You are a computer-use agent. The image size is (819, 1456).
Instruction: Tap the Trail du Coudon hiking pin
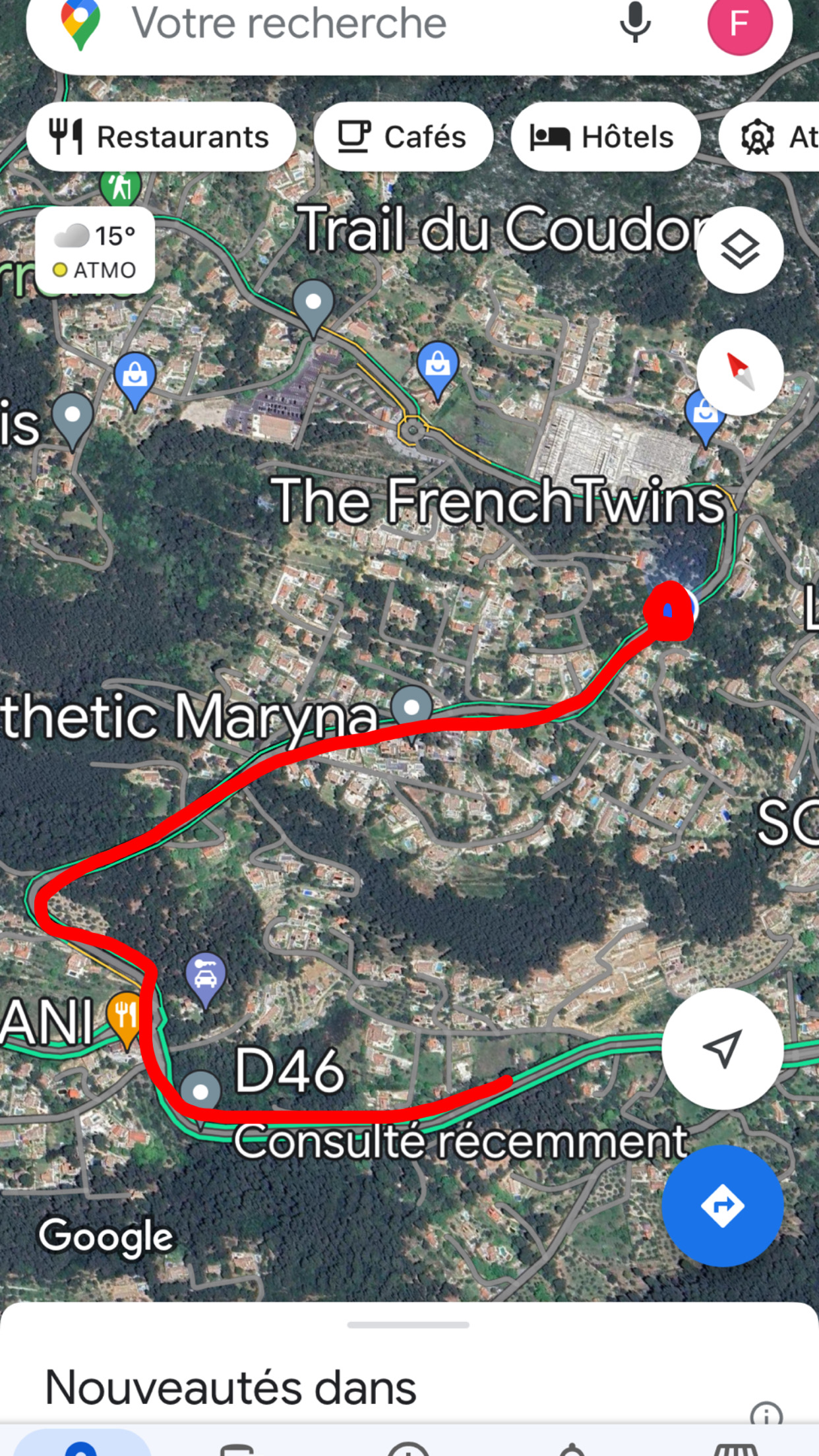click(x=121, y=187)
